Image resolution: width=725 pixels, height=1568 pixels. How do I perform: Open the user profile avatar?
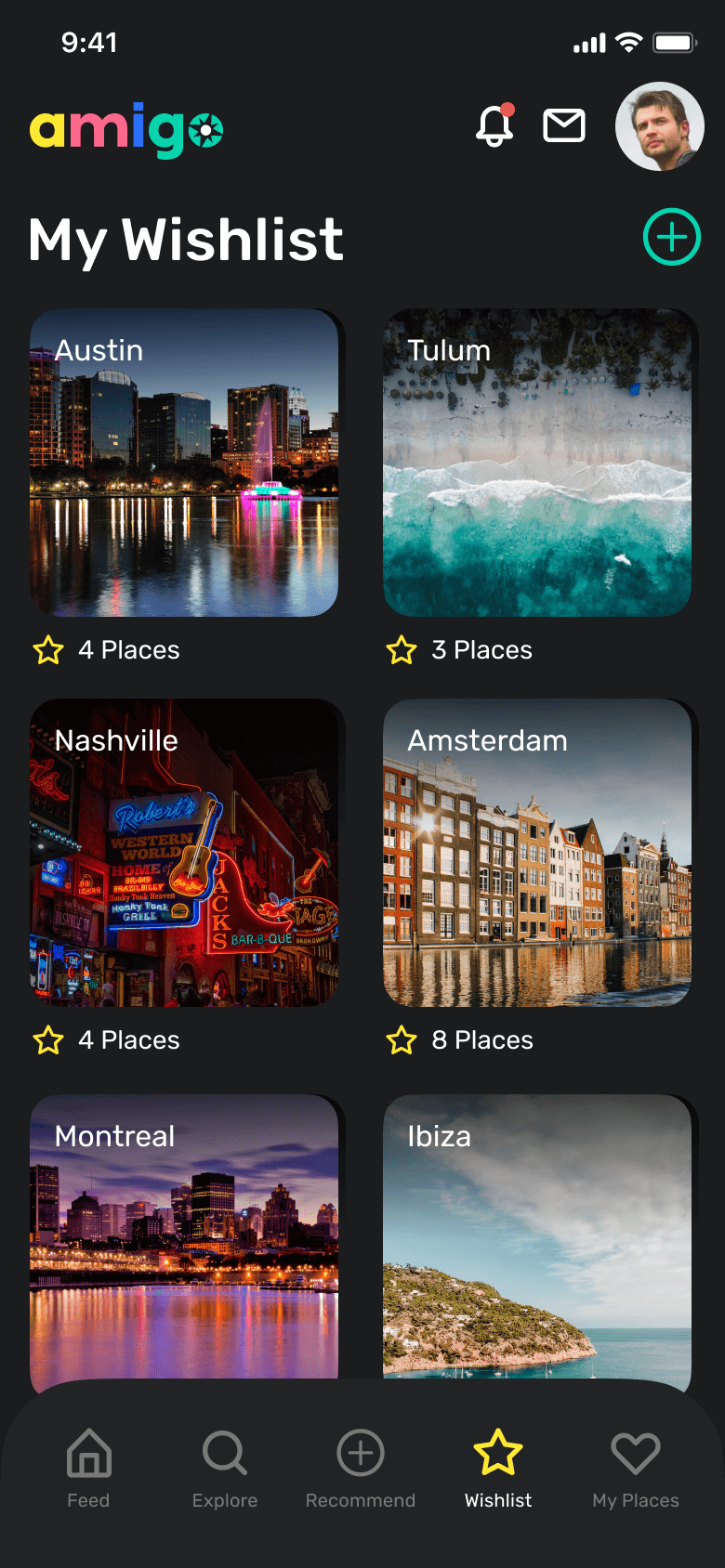pyautogui.click(x=660, y=126)
